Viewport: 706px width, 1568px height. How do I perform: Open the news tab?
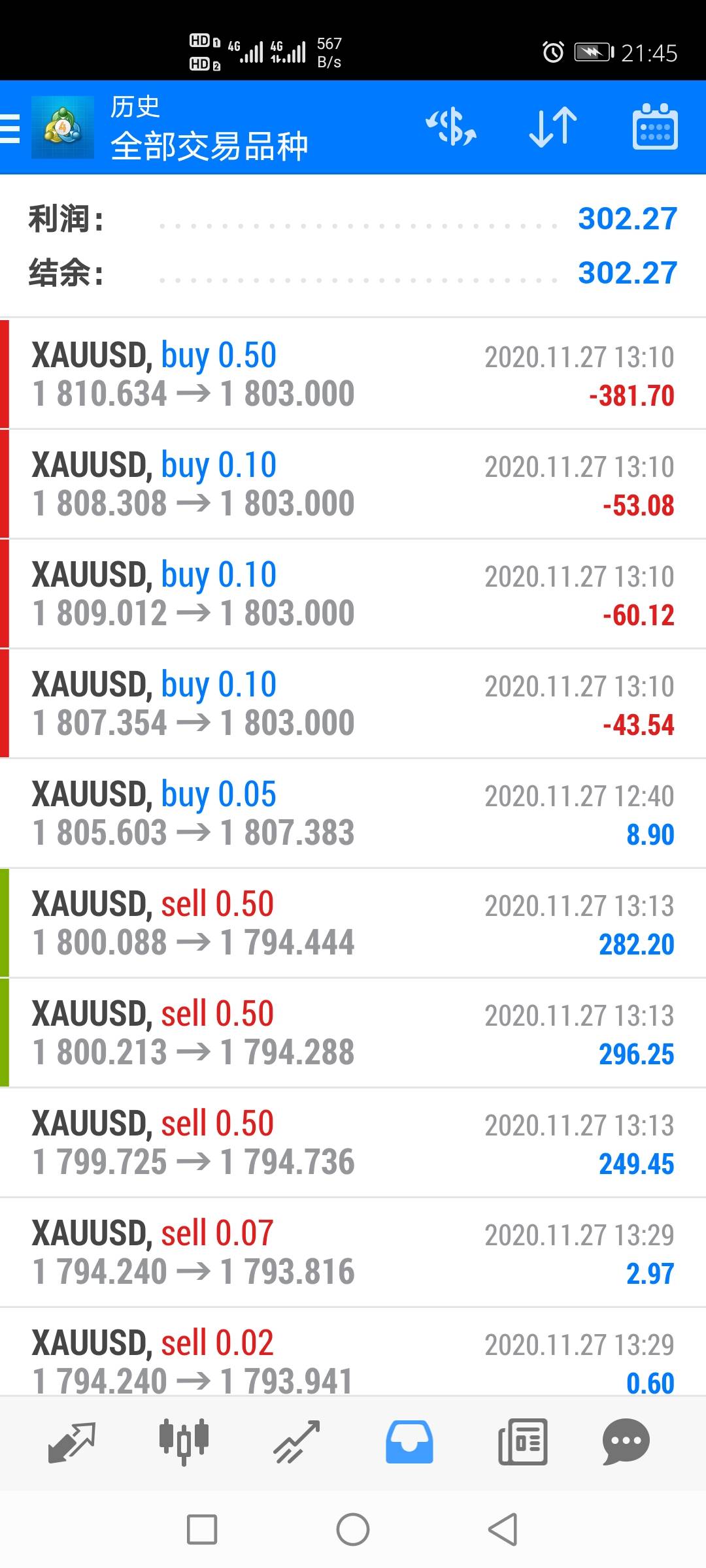522,1442
